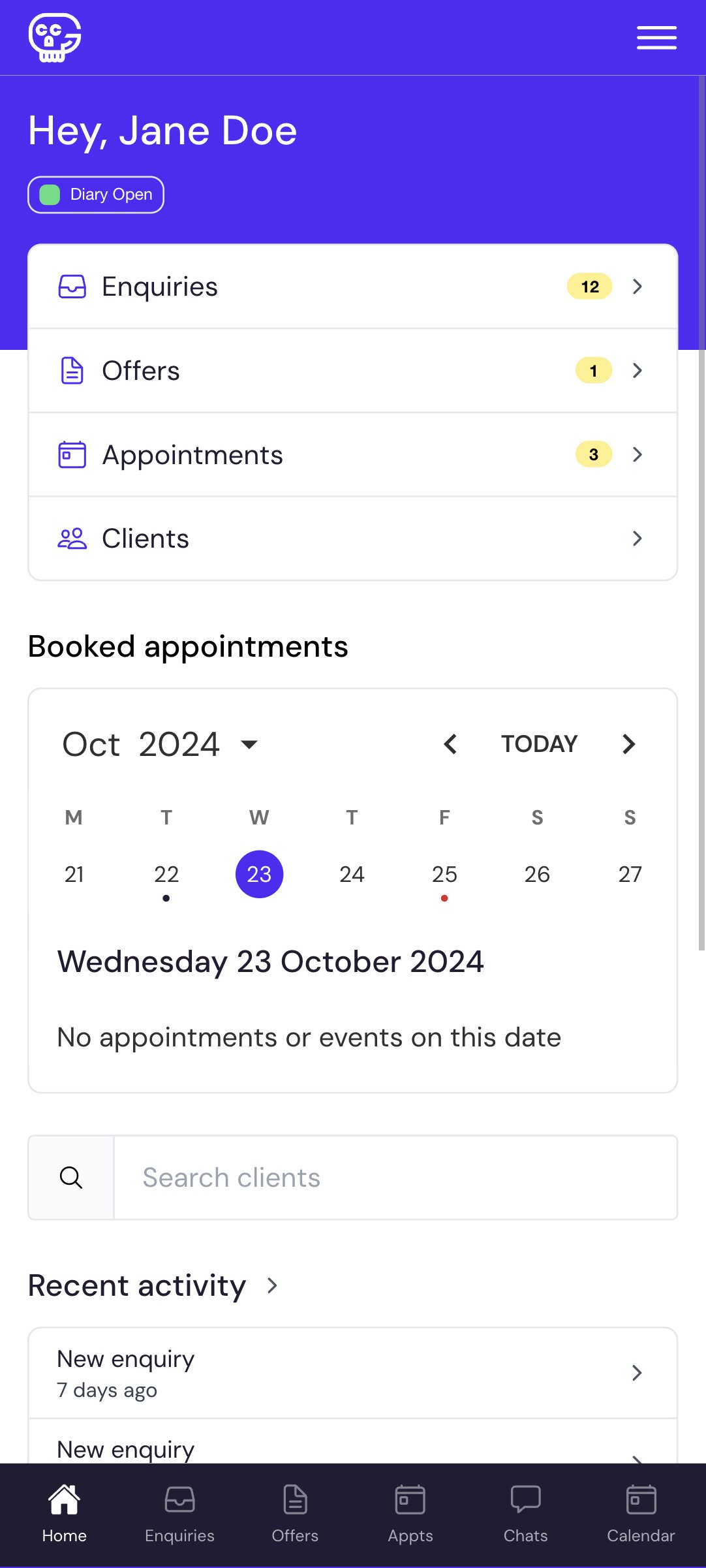Open Recent activity full list
The width and height of the screenshot is (706, 1568).
[271, 1285]
